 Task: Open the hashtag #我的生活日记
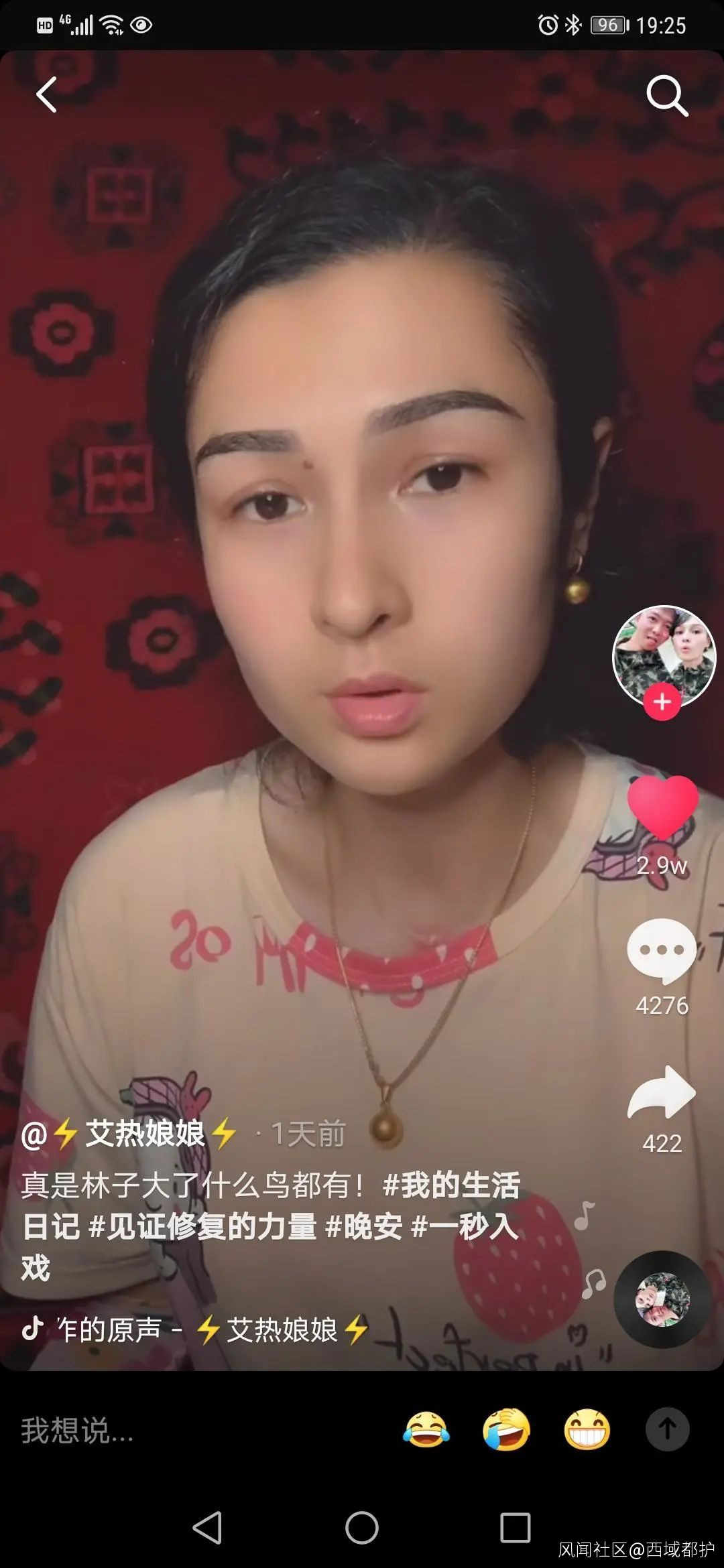(450, 1185)
